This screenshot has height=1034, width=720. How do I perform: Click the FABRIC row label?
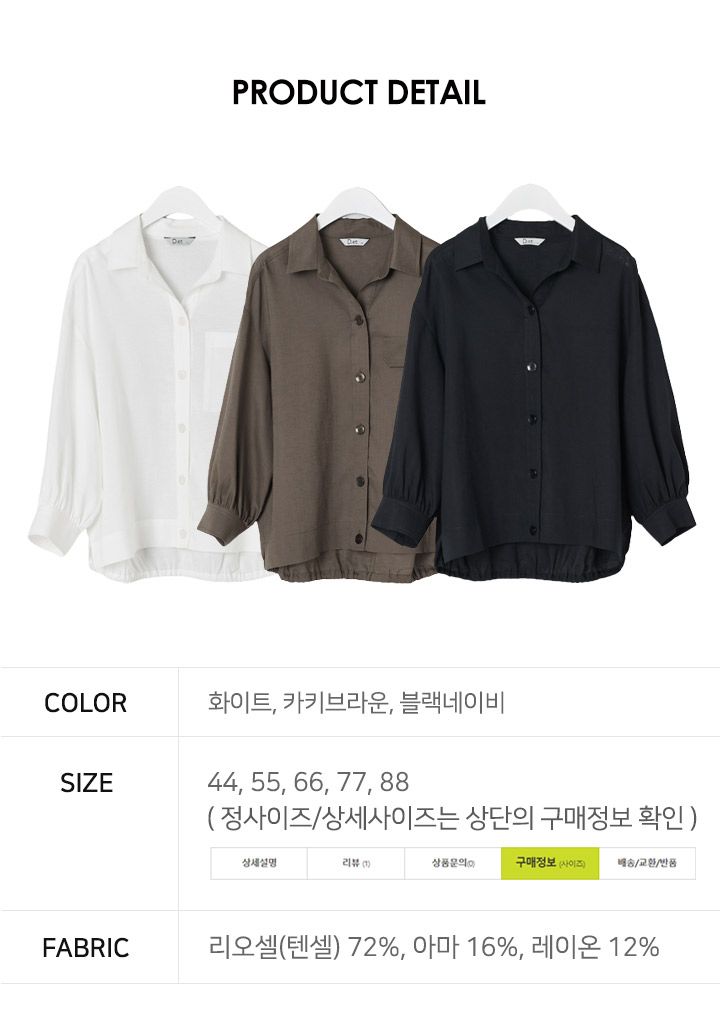click(85, 944)
